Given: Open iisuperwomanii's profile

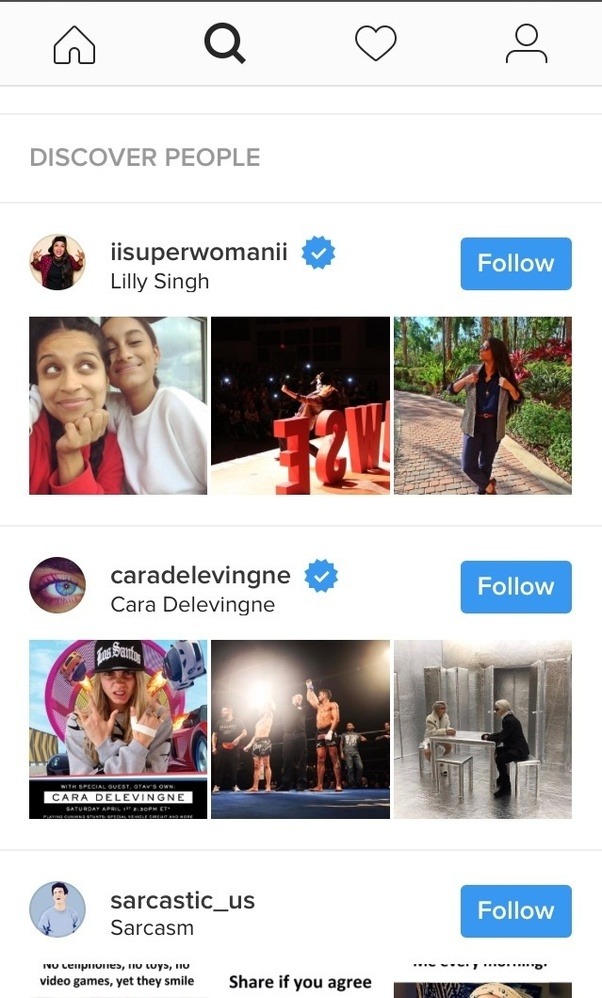Looking at the screenshot, I should (x=198, y=252).
